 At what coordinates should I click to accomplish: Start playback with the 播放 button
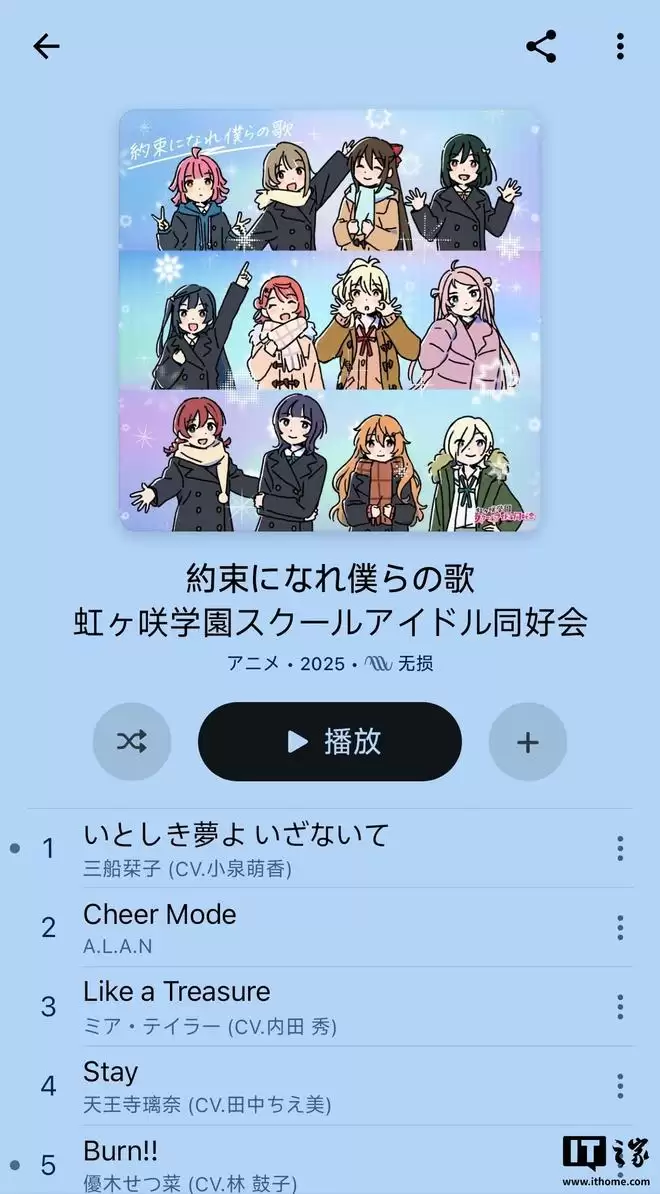330,742
